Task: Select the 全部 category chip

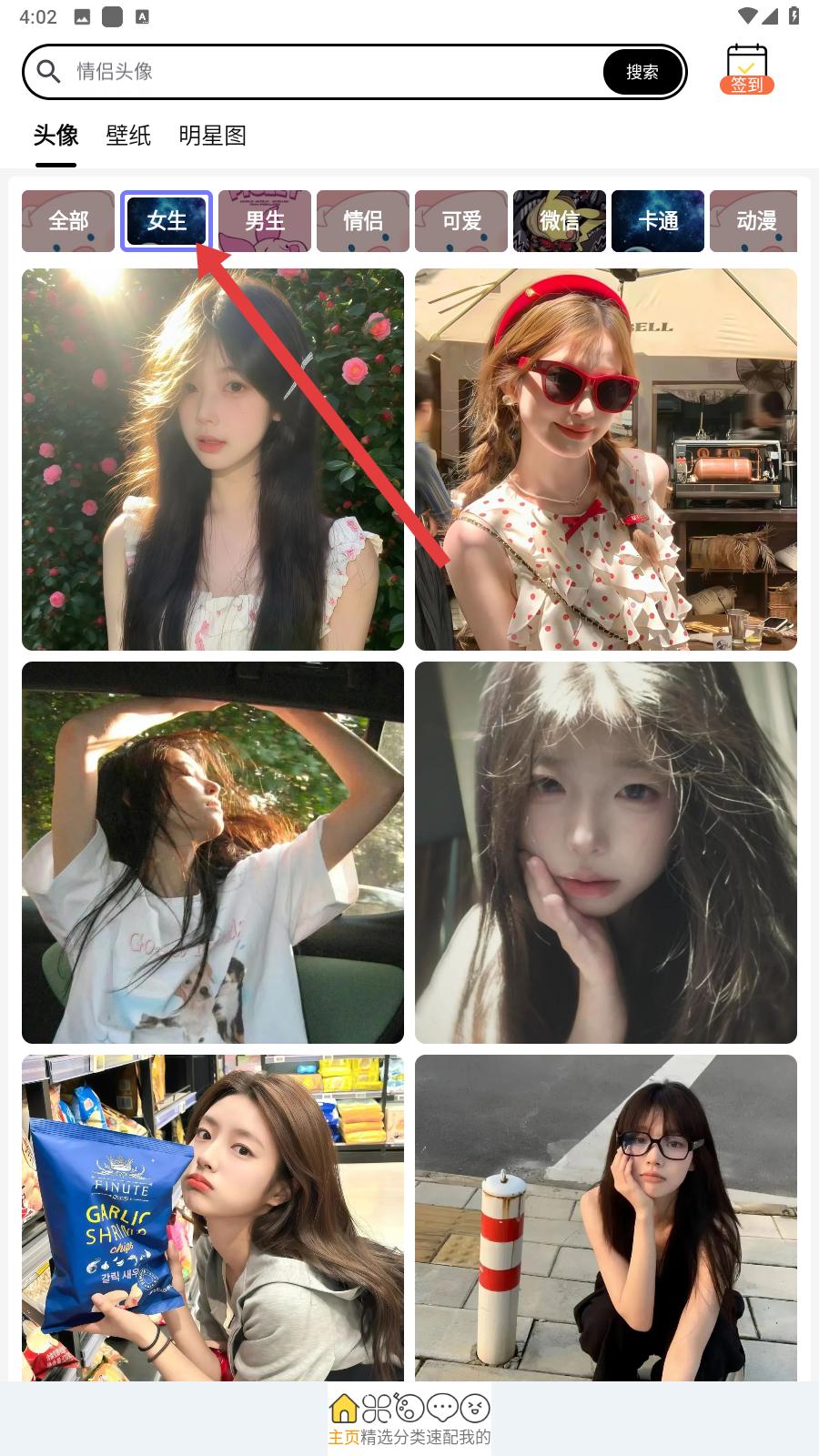Action: (68, 221)
